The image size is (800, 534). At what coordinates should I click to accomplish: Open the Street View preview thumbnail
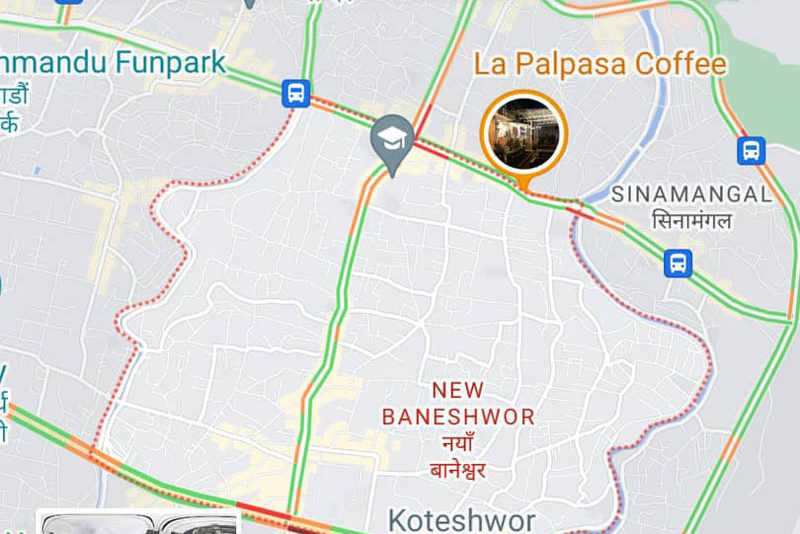point(138,524)
